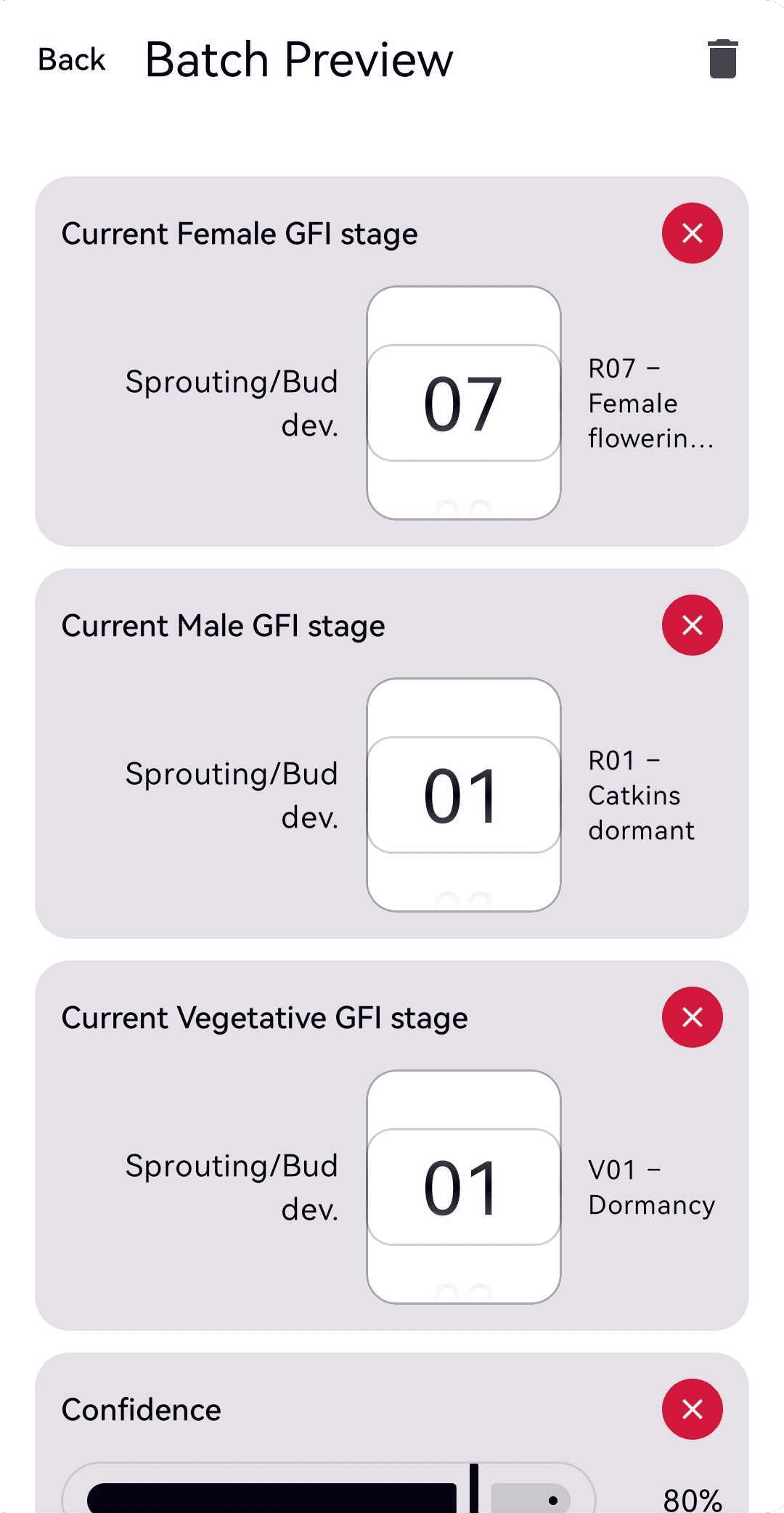This screenshot has height=1513, width=784.
Task: Tap the Batch Preview title
Action: pyautogui.click(x=298, y=60)
